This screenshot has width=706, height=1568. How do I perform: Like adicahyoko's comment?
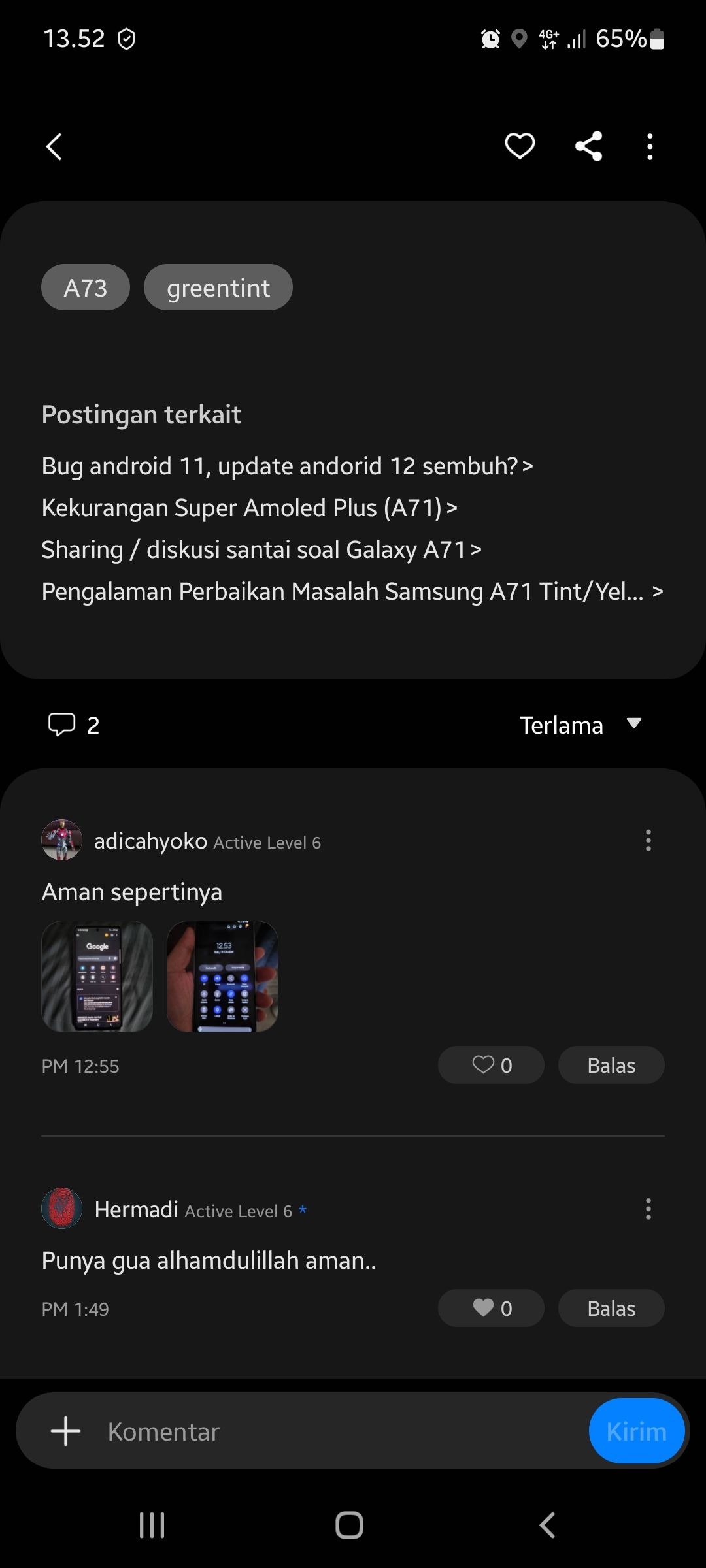click(x=491, y=1066)
